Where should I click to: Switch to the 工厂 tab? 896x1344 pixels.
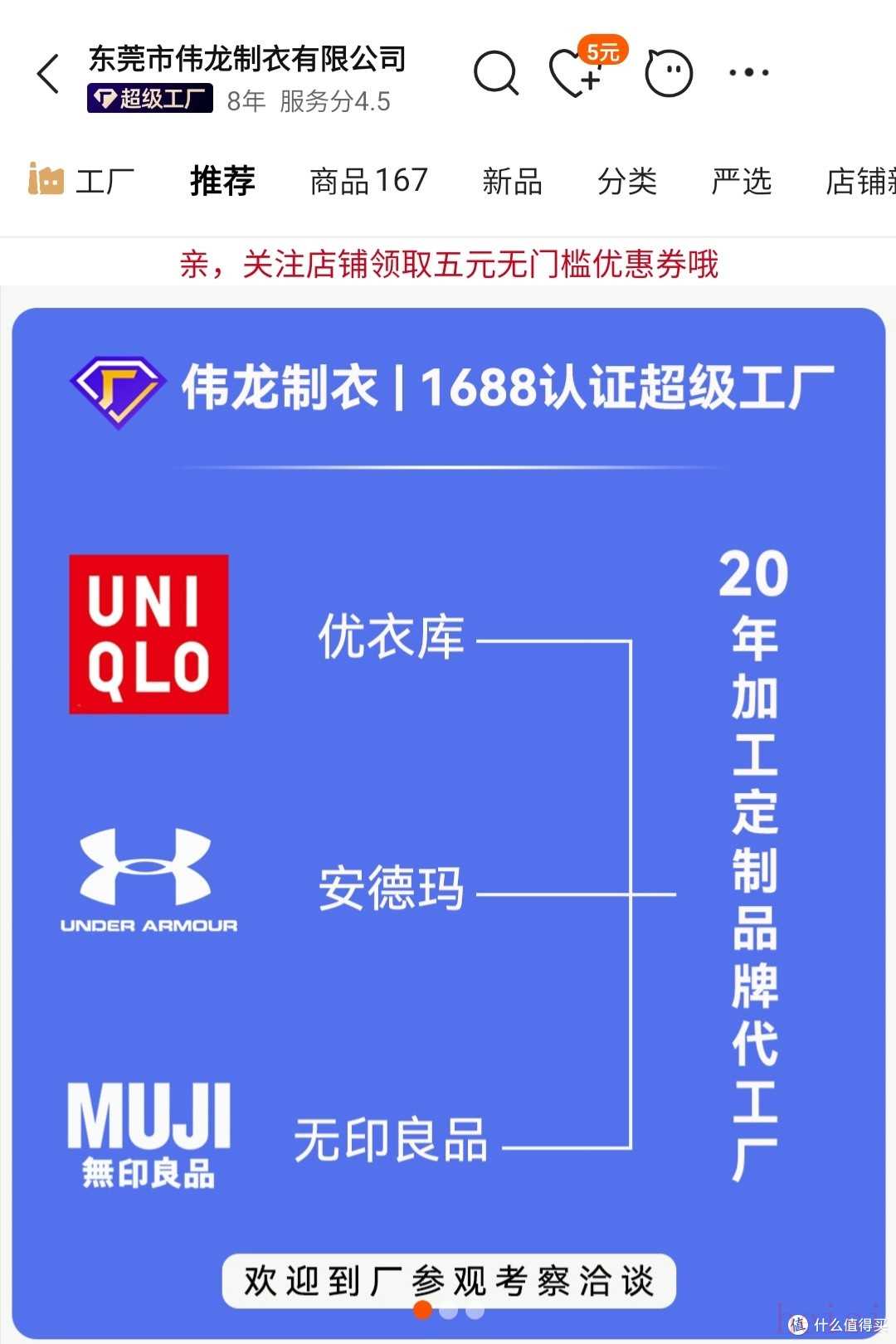pyautogui.click(x=82, y=180)
